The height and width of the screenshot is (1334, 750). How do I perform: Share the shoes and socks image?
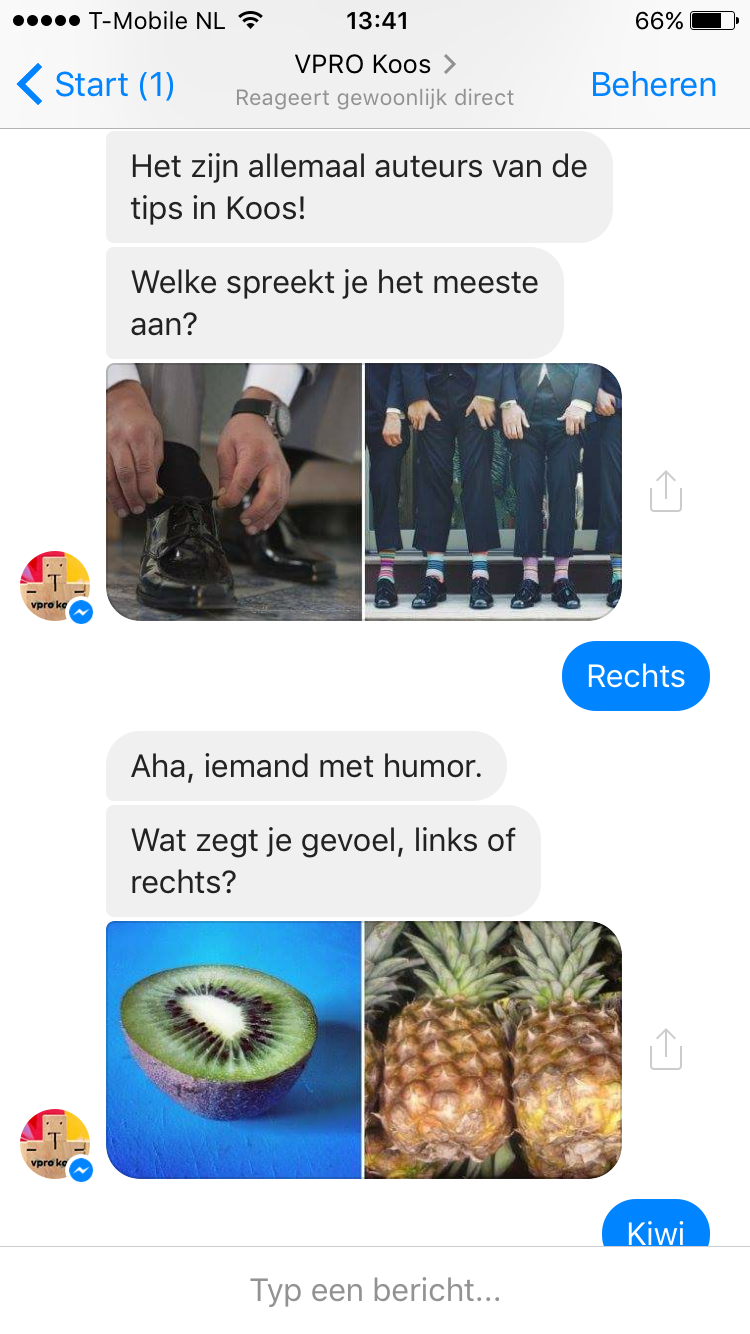(x=666, y=492)
